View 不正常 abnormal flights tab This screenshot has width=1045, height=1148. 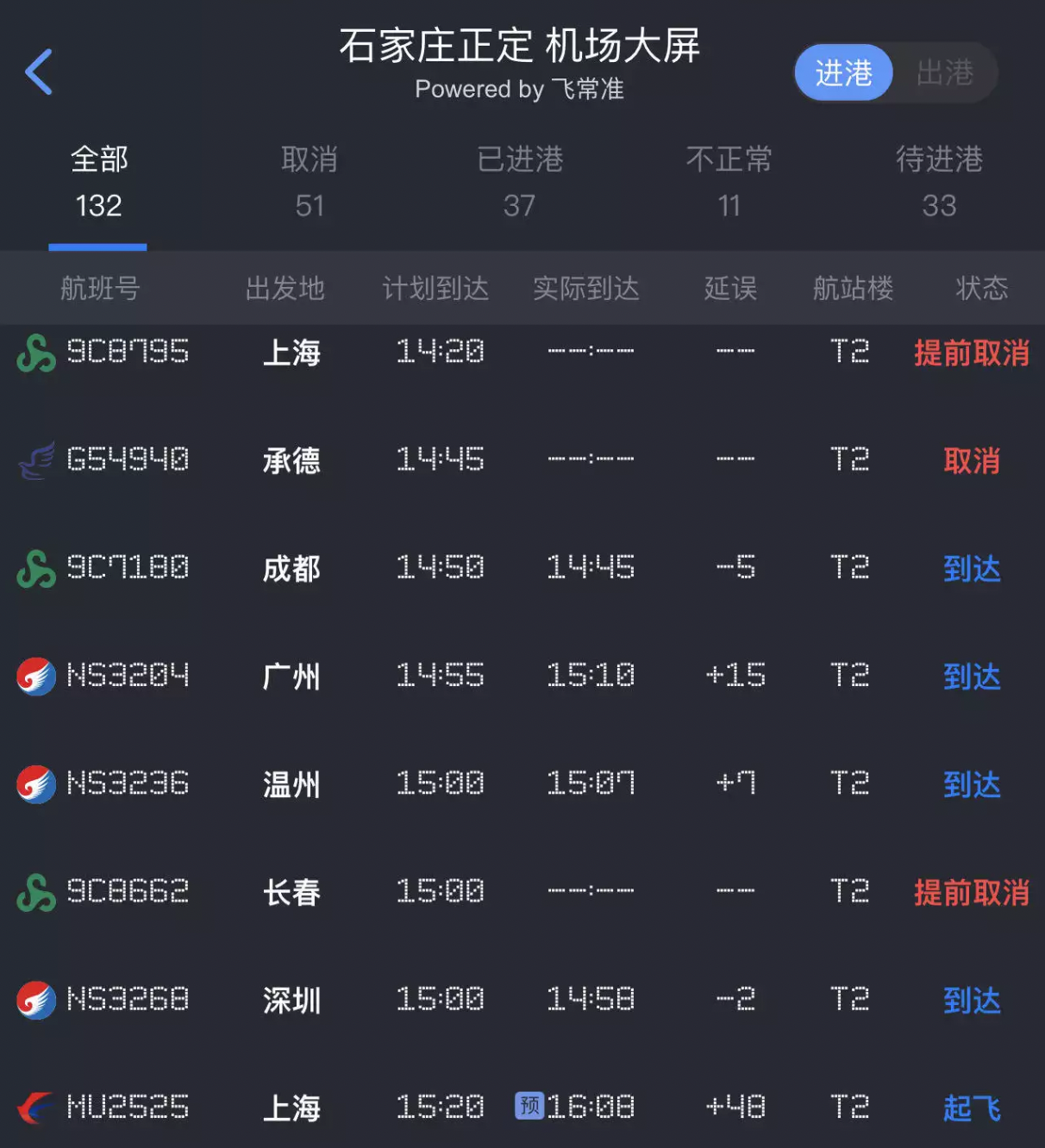(729, 182)
